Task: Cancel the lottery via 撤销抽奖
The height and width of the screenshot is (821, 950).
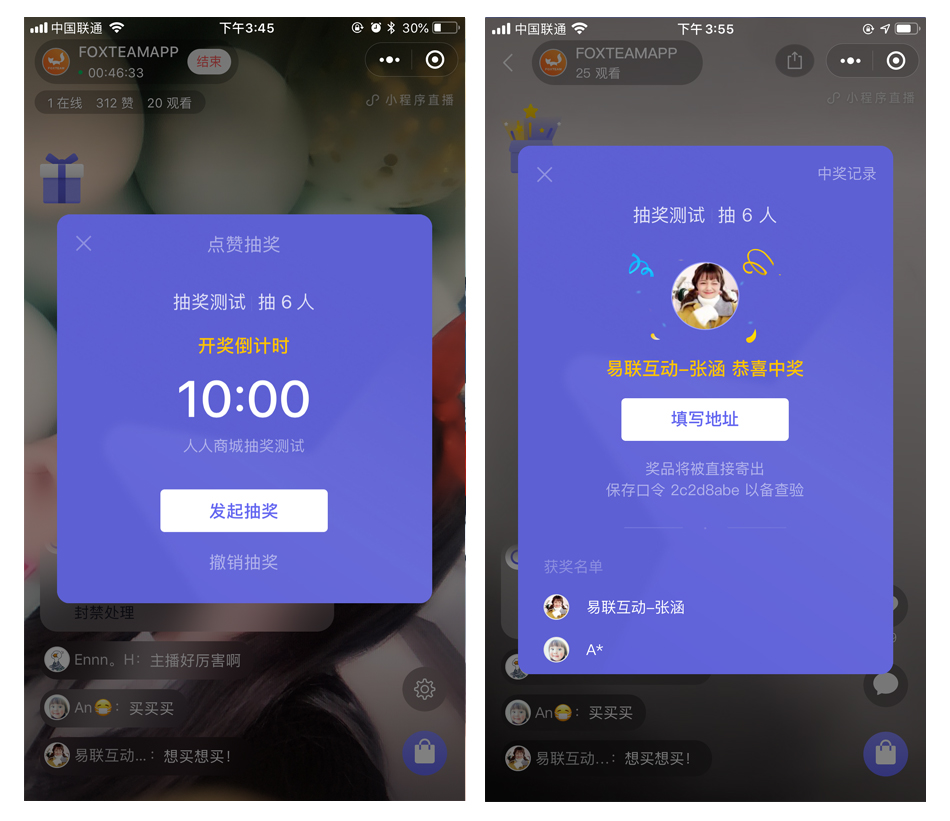Action: click(x=243, y=562)
